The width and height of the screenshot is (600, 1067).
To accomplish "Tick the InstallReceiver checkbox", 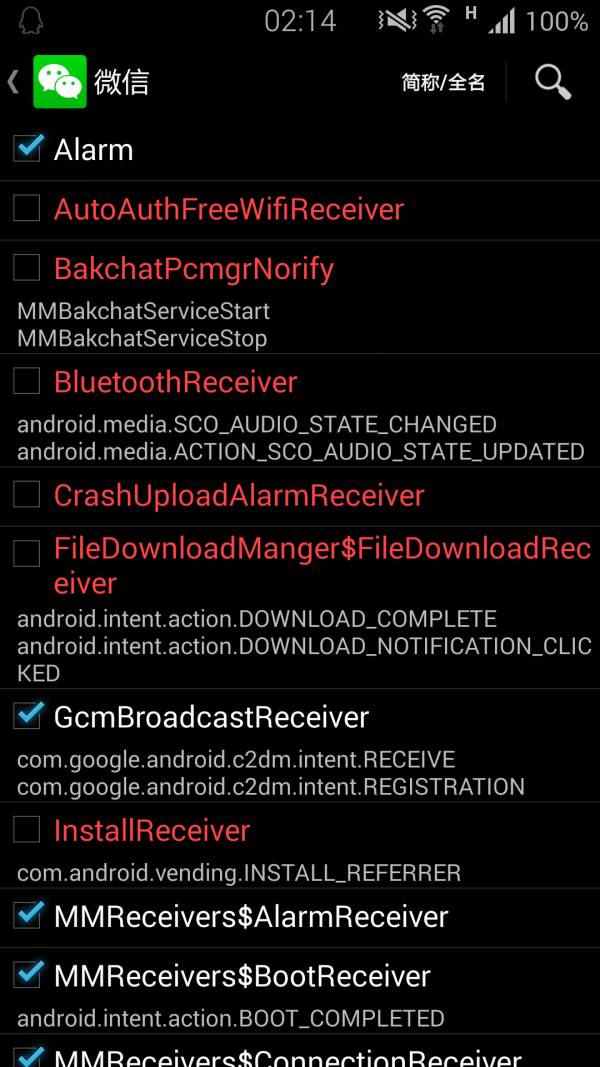I will pyautogui.click(x=27, y=830).
